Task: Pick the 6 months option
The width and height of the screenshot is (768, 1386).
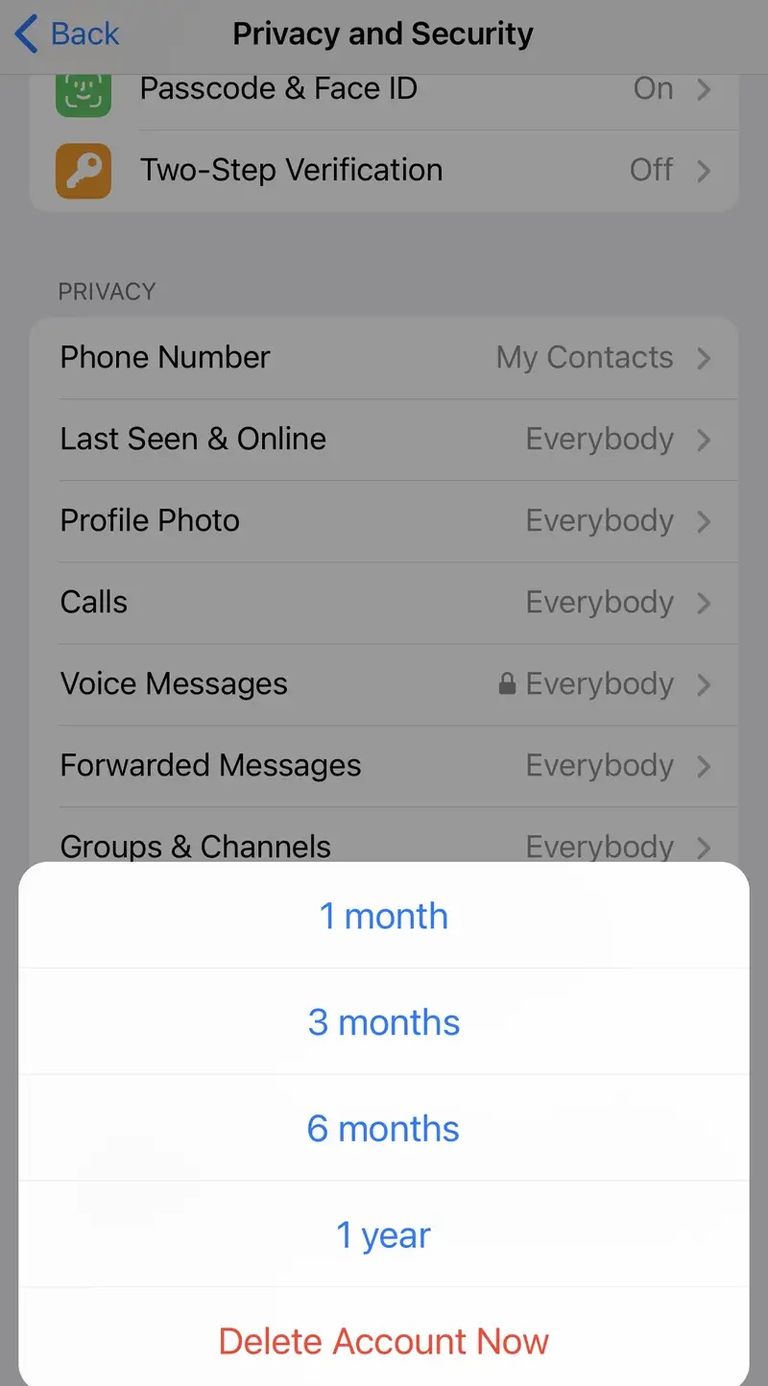Action: [x=384, y=1128]
